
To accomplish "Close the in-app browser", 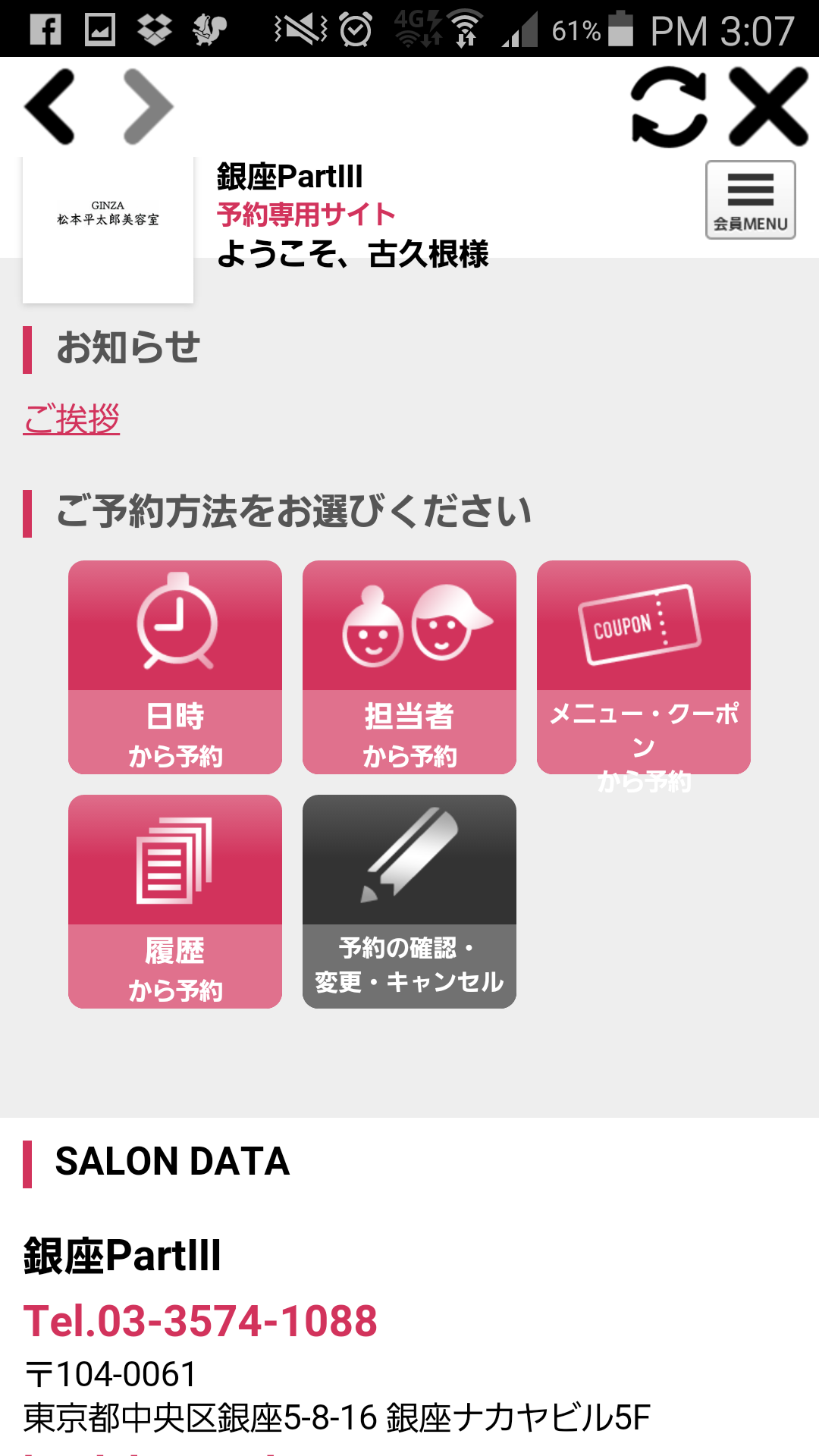I will click(x=768, y=107).
